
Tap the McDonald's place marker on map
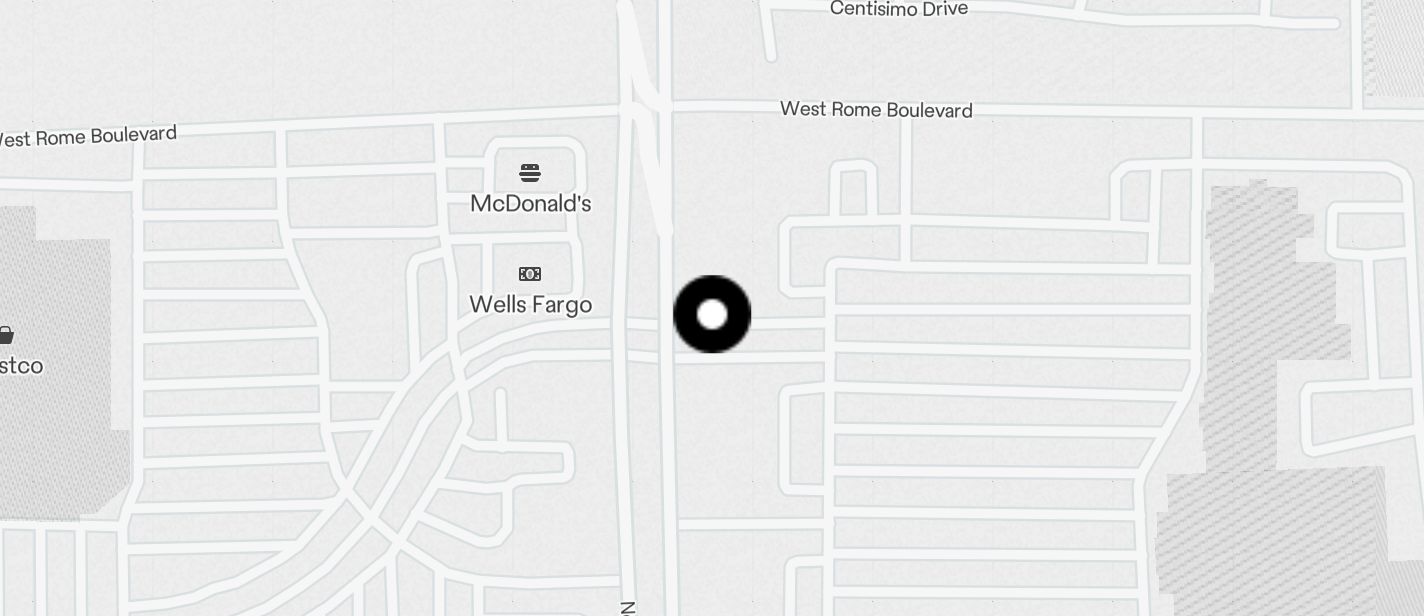(530, 174)
